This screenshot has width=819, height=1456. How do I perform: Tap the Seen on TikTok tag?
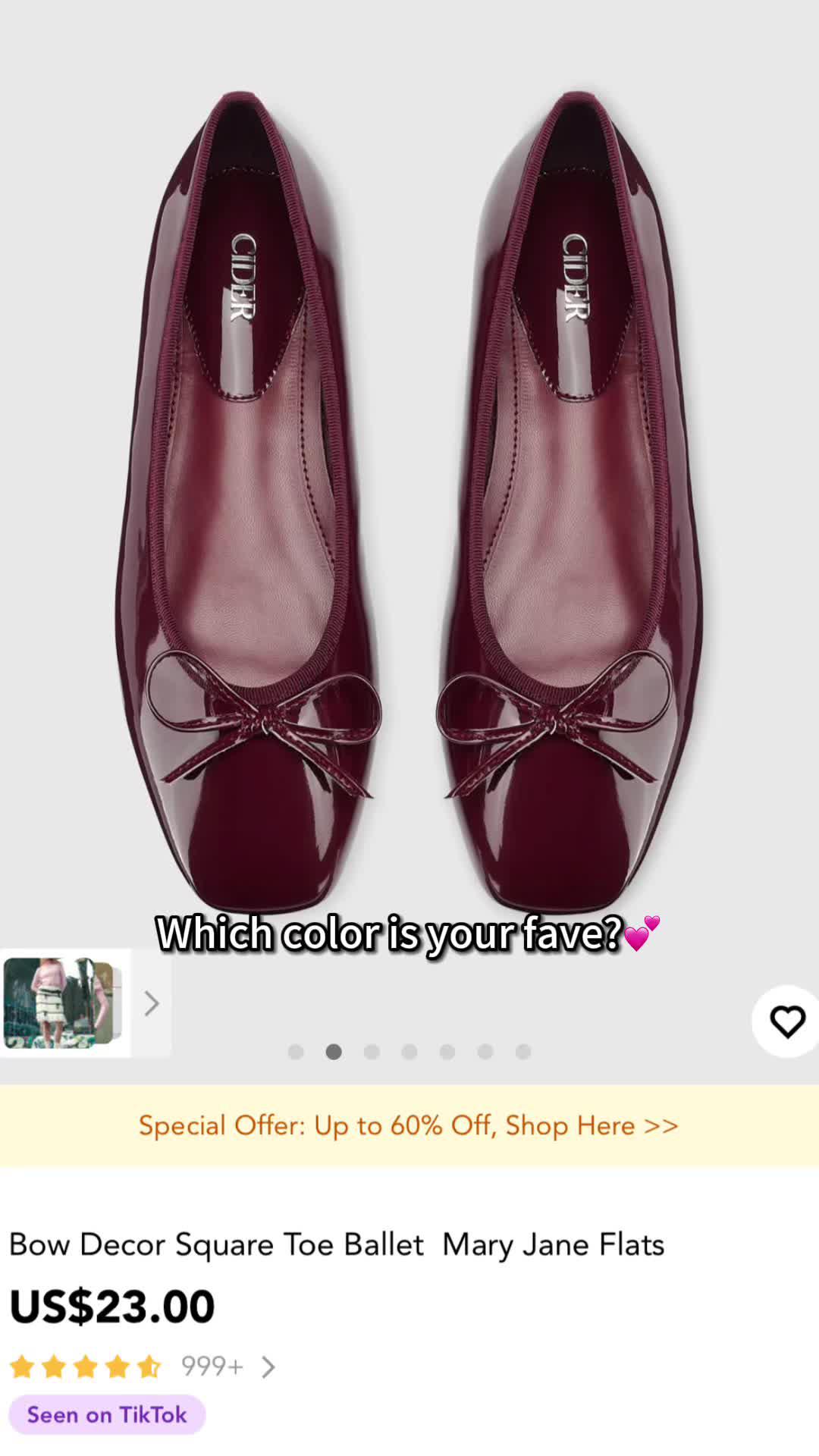click(x=107, y=1414)
